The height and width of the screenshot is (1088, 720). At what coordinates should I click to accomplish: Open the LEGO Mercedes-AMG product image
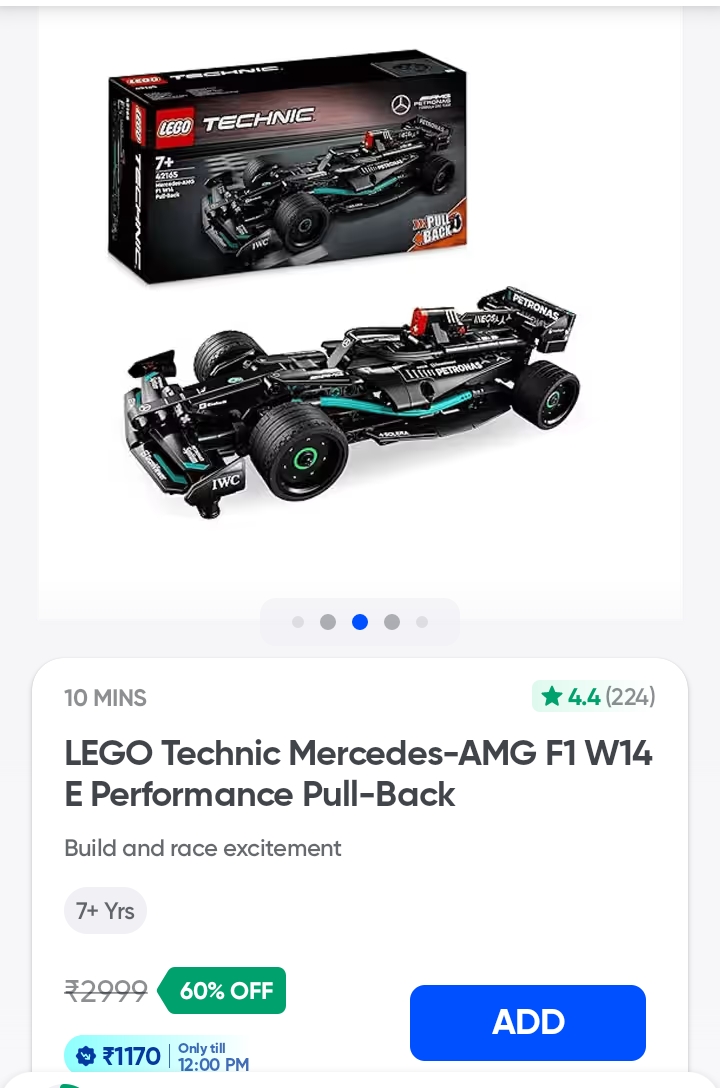click(360, 300)
